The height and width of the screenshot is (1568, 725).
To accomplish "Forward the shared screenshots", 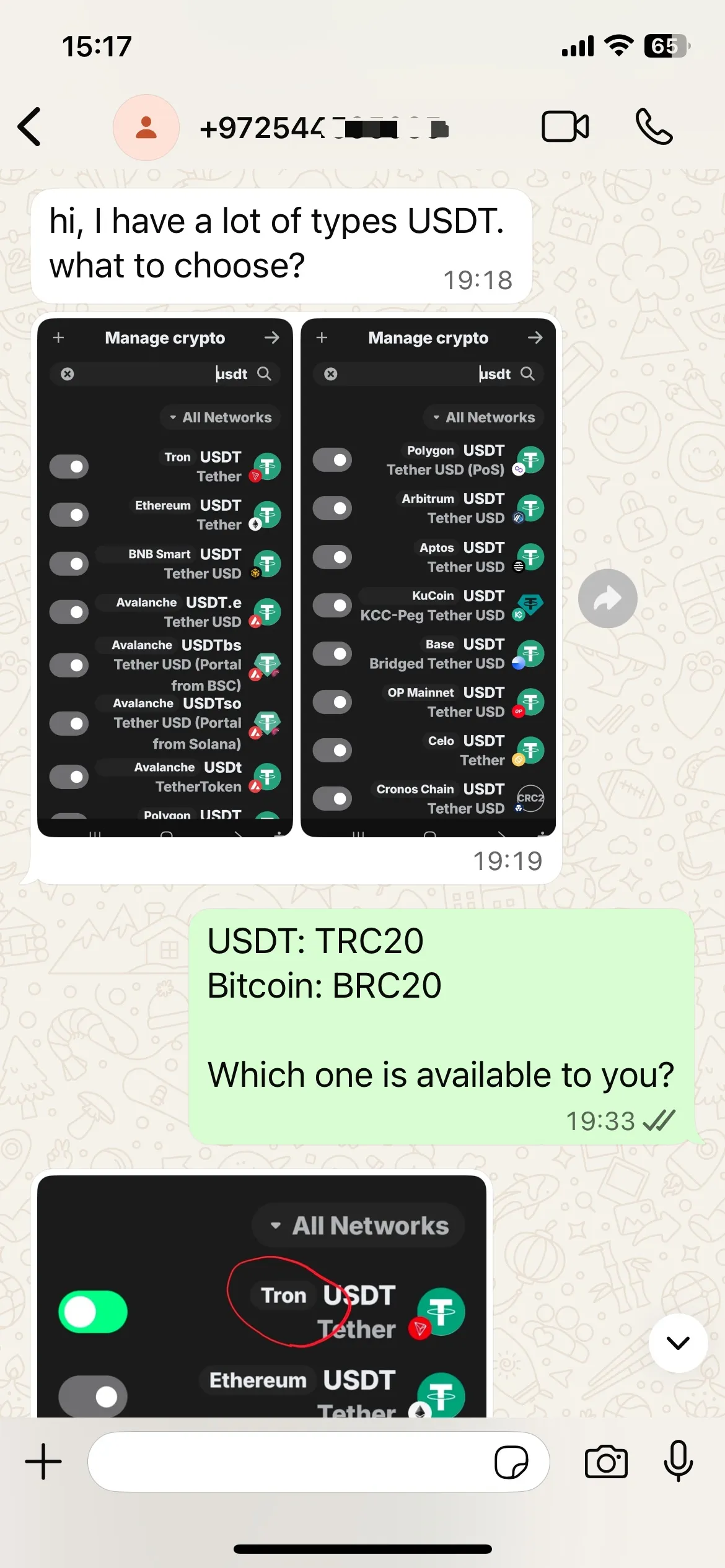I will 607,598.
